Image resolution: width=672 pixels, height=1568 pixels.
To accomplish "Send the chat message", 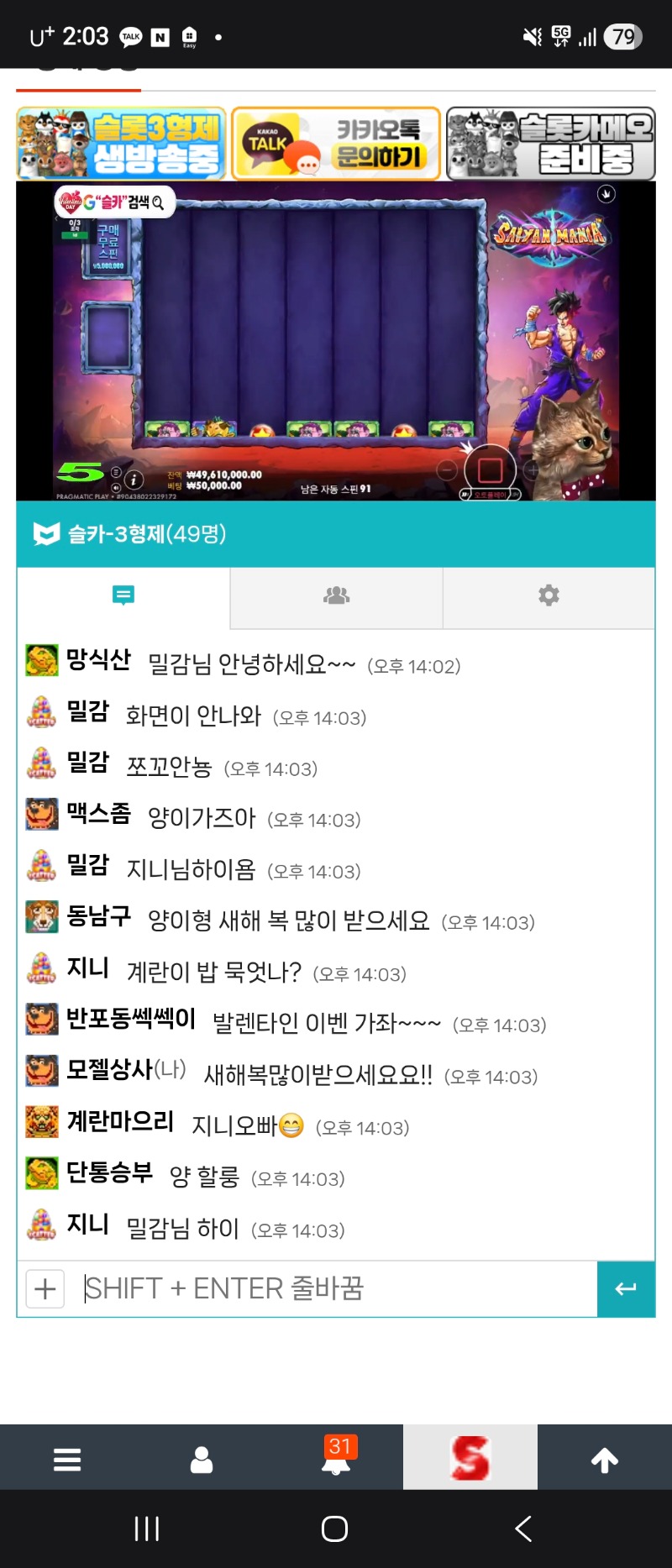I will point(626,1288).
